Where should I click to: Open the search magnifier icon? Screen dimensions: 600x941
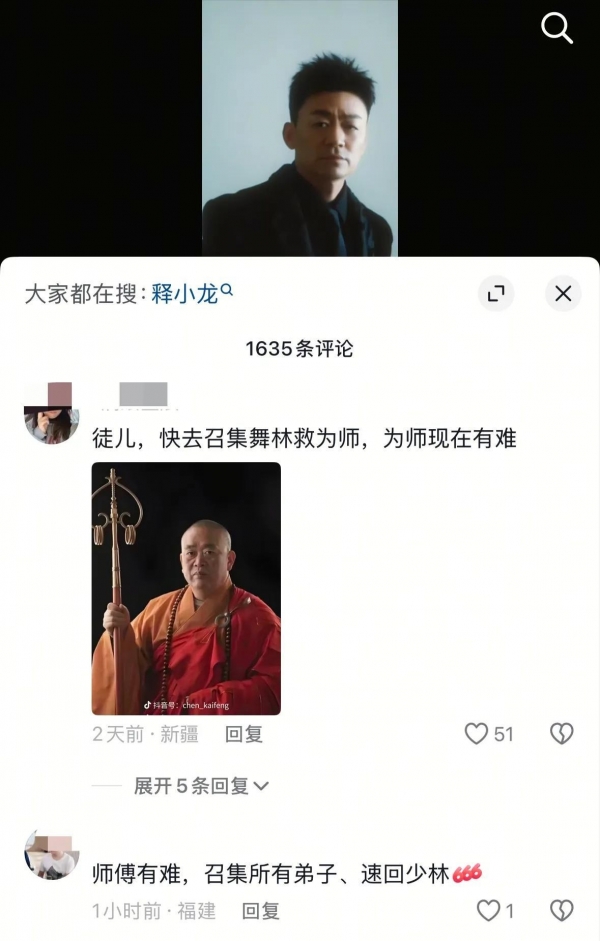point(557,28)
